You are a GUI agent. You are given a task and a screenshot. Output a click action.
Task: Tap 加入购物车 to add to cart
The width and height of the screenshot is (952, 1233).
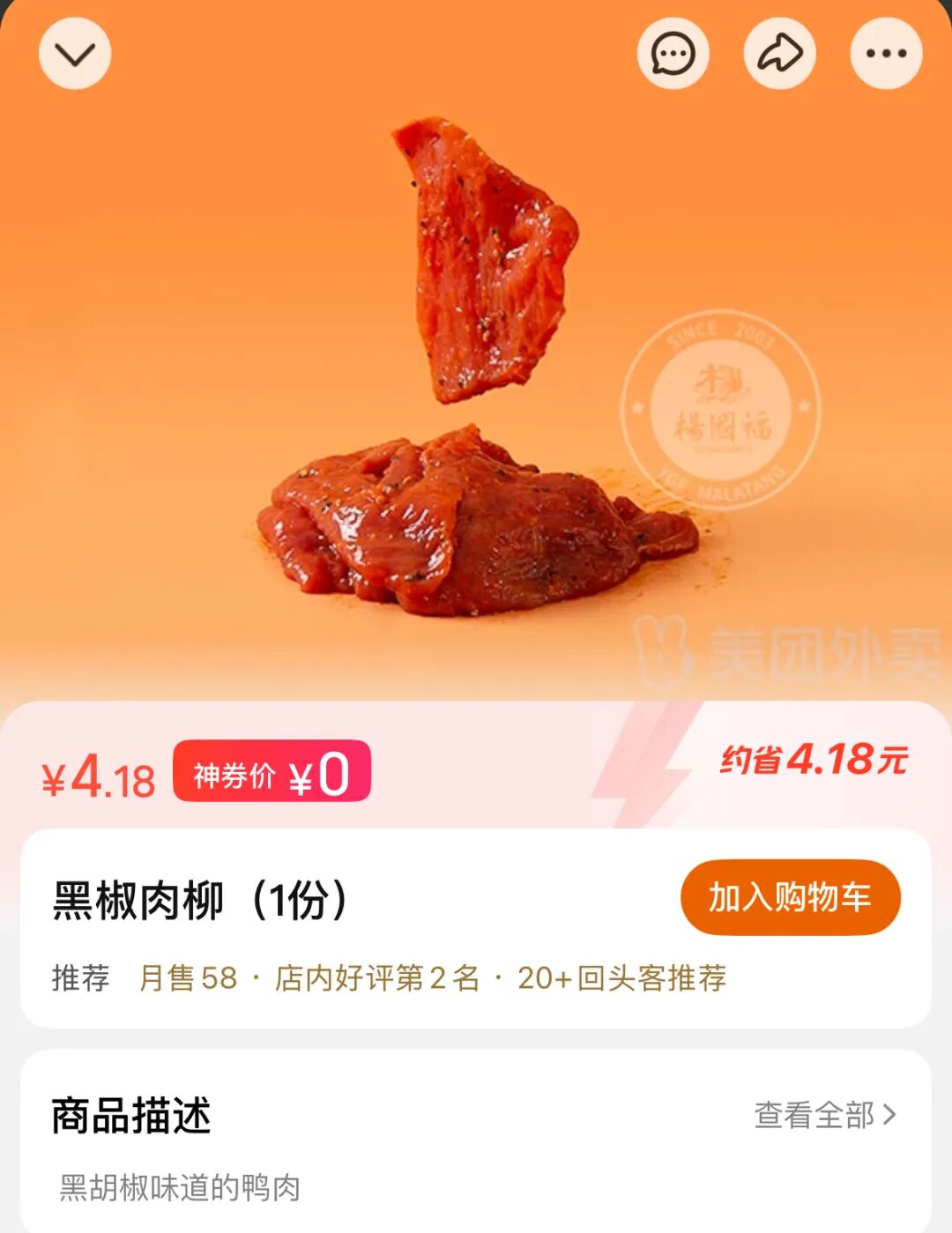click(x=790, y=898)
